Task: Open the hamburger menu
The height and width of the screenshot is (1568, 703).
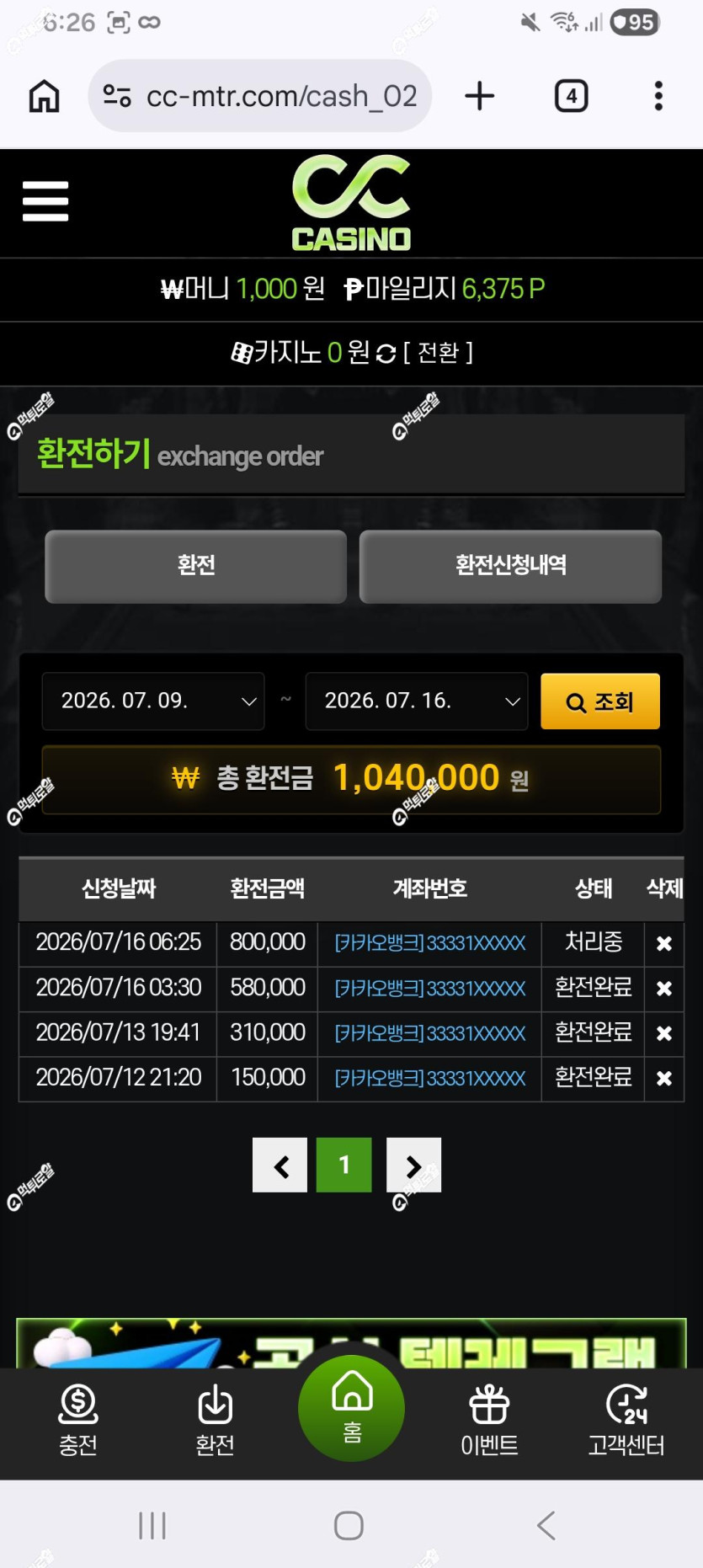Action: click(45, 201)
